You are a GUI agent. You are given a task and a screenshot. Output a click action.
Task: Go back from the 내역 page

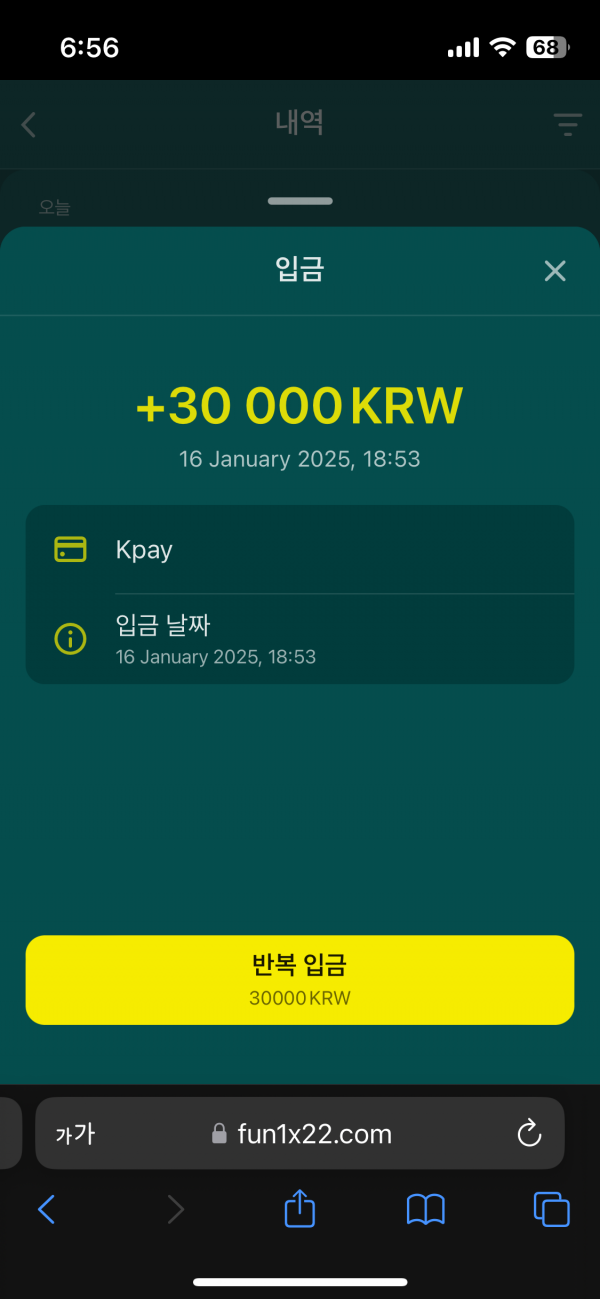(x=29, y=124)
